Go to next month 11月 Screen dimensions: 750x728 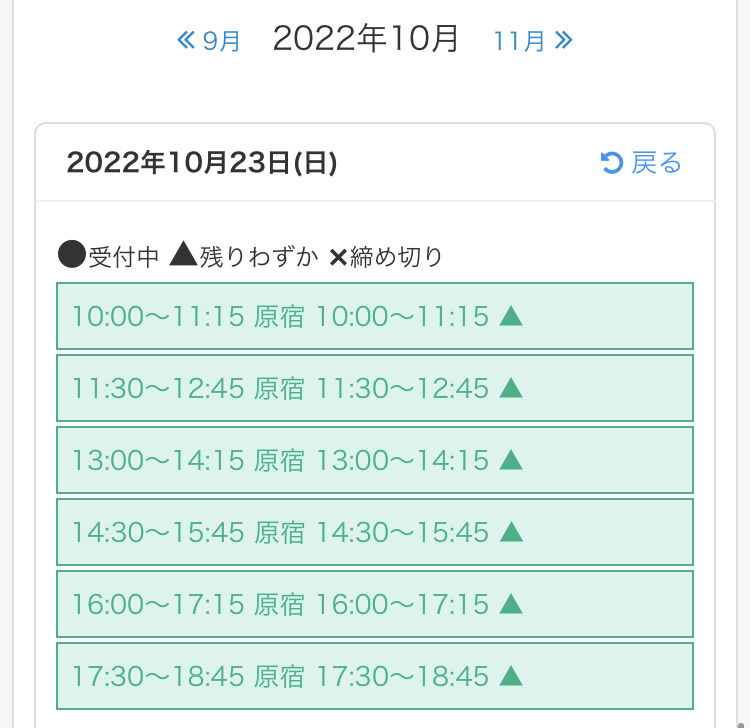pyautogui.click(x=533, y=41)
